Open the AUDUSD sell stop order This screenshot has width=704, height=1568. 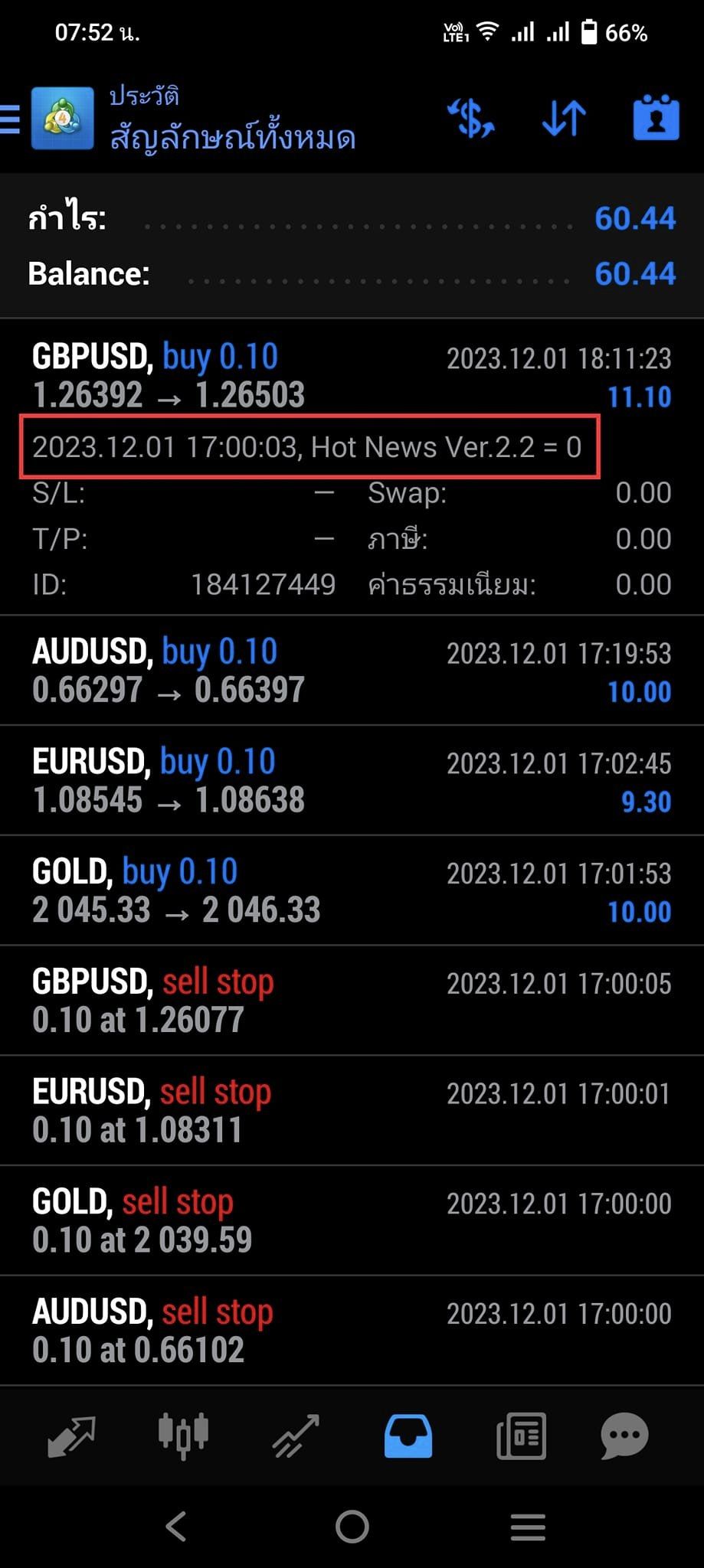(x=352, y=1331)
